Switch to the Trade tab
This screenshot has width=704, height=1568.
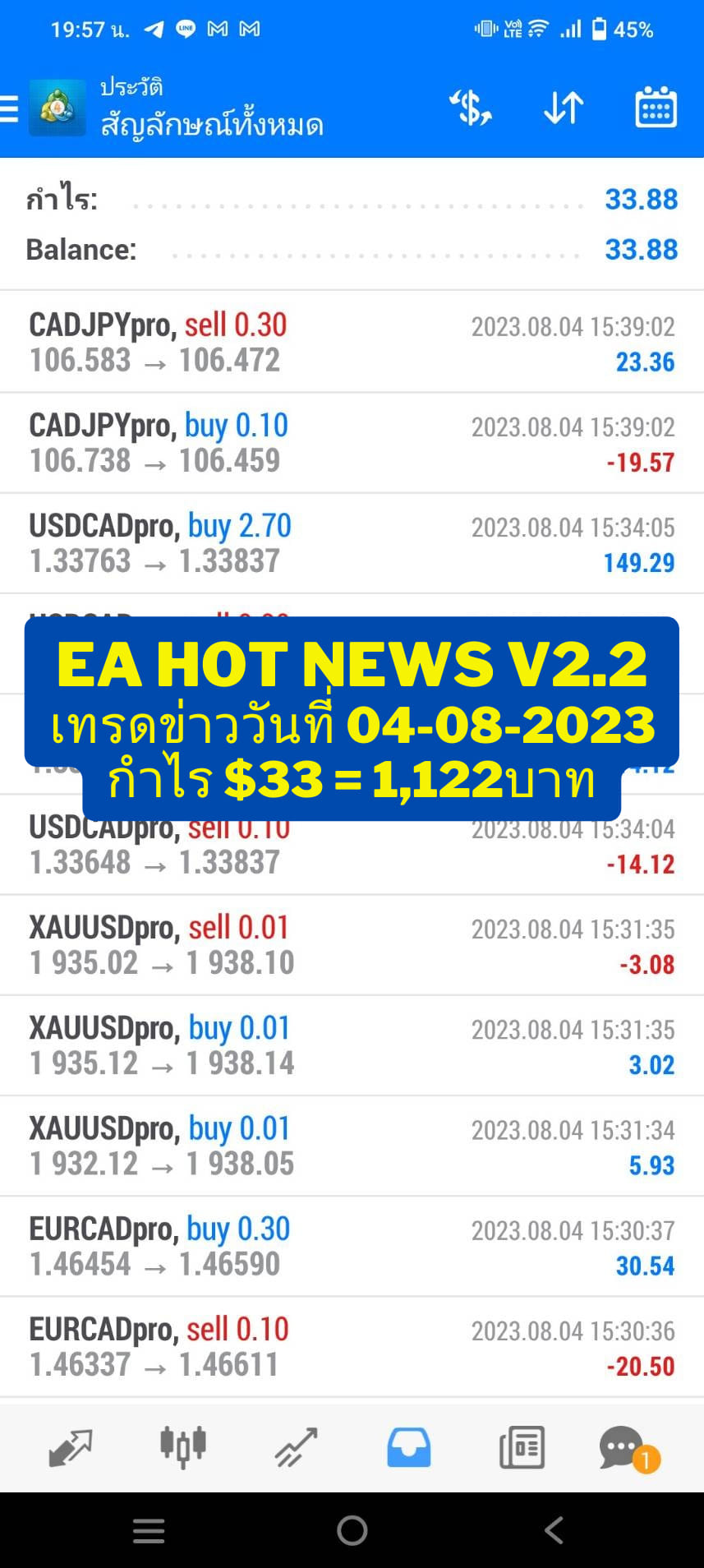pyautogui.click(x=296, y=1447)
